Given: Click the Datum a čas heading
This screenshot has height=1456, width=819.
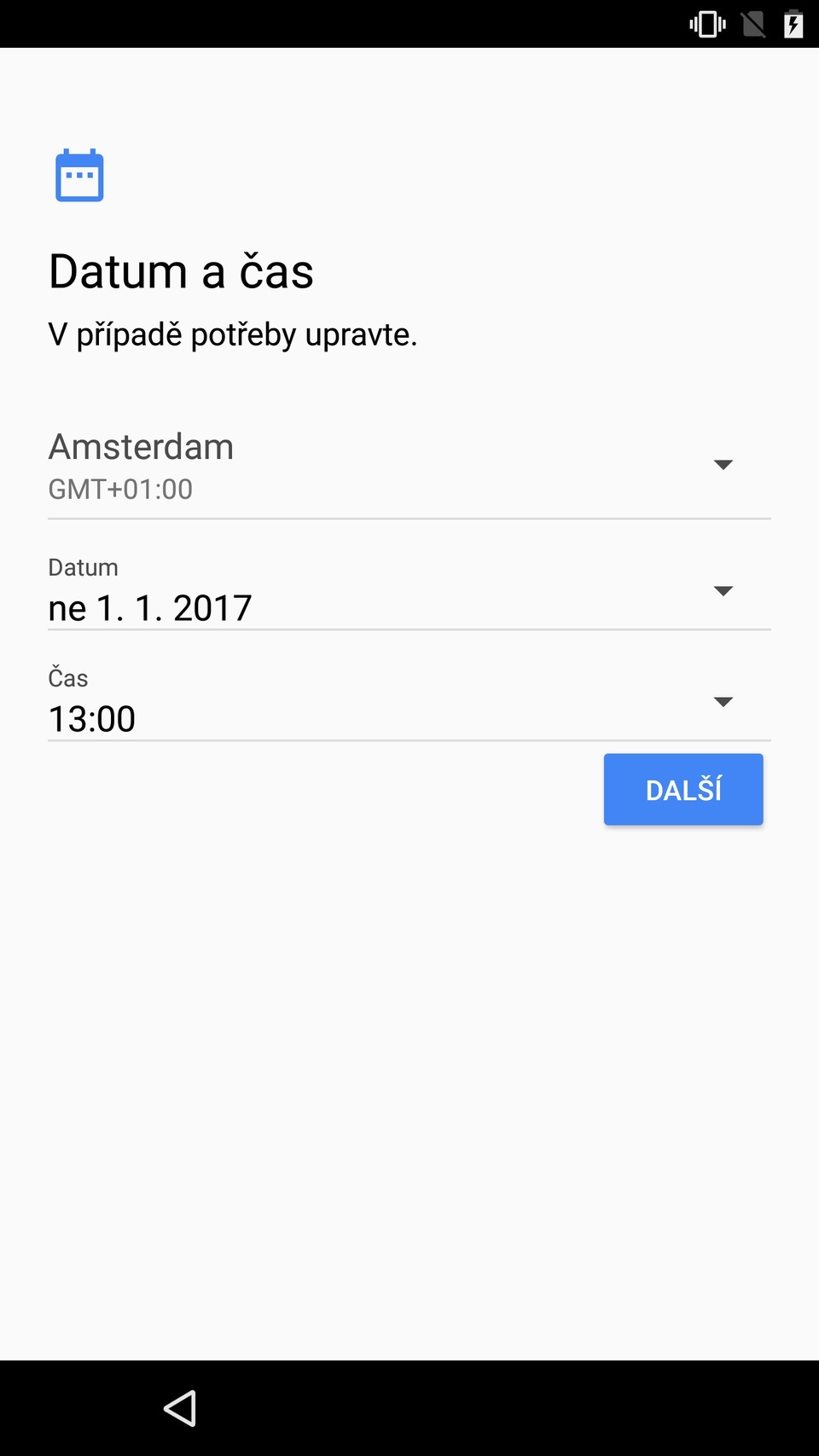Looking at the screenshot, I should (181, 270).
